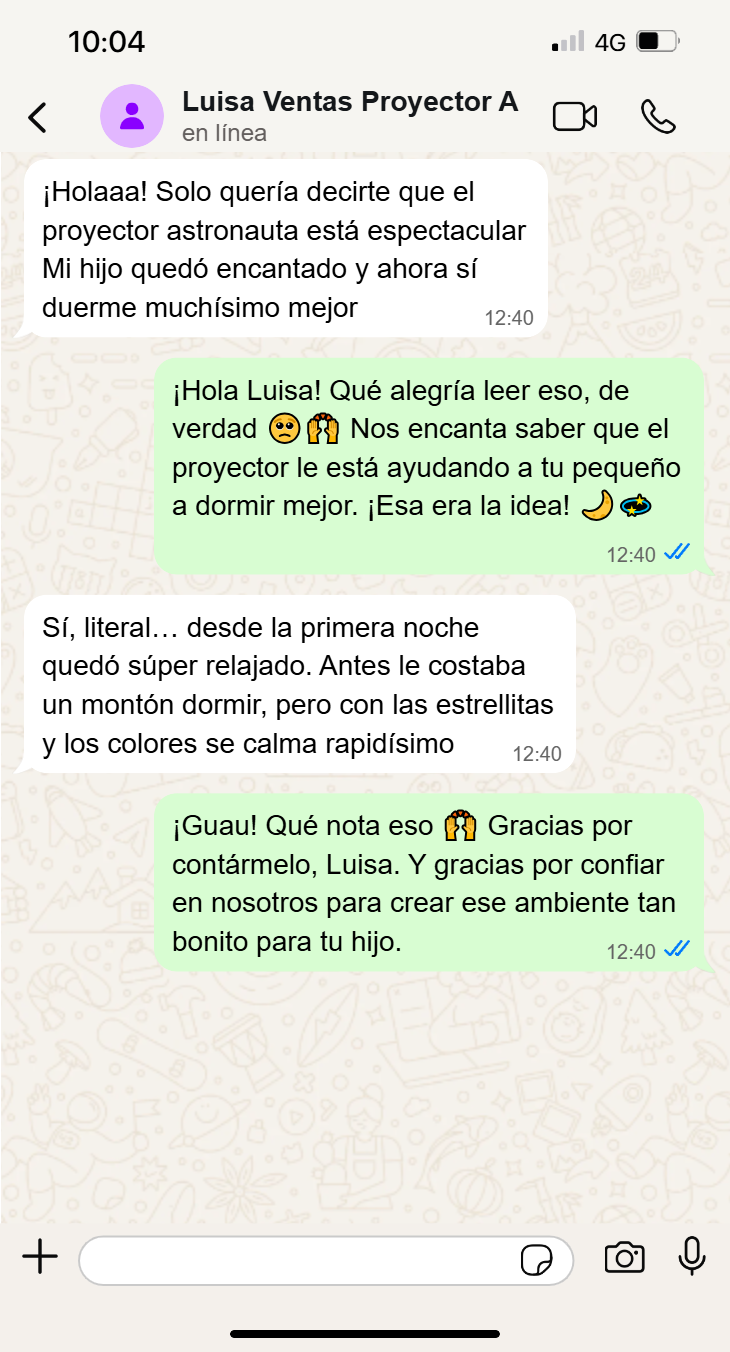Open Luisa Ventas Proyector A contact info

click(349, 103)
